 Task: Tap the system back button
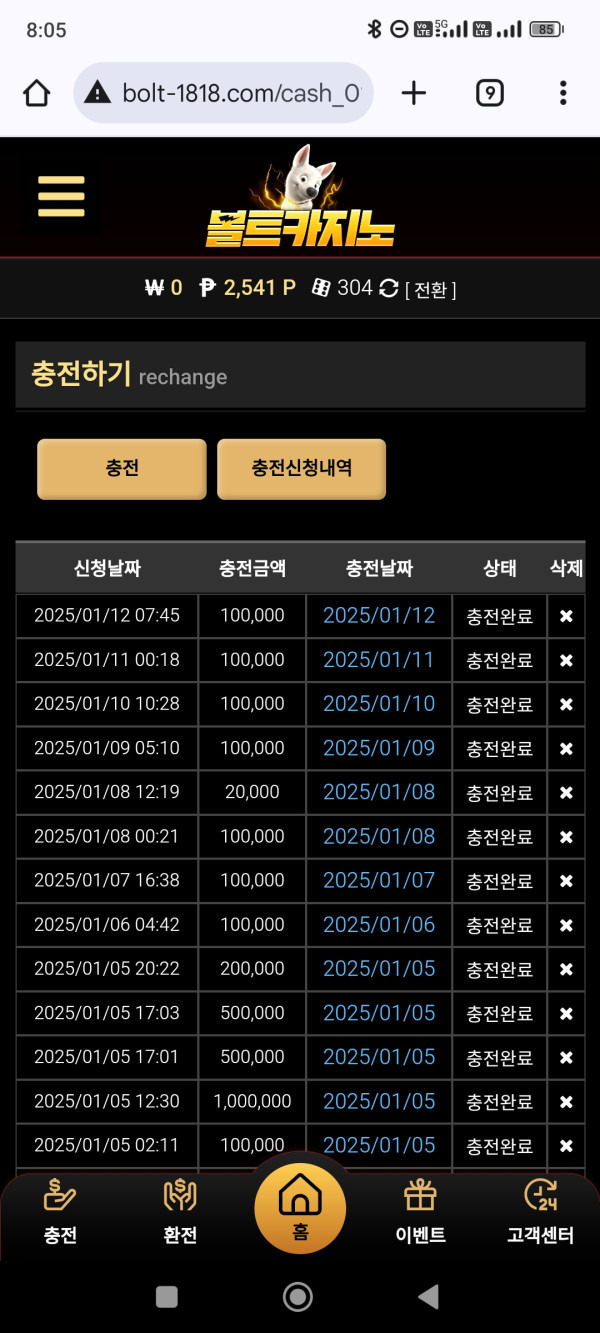click(x=429, y=1297)
